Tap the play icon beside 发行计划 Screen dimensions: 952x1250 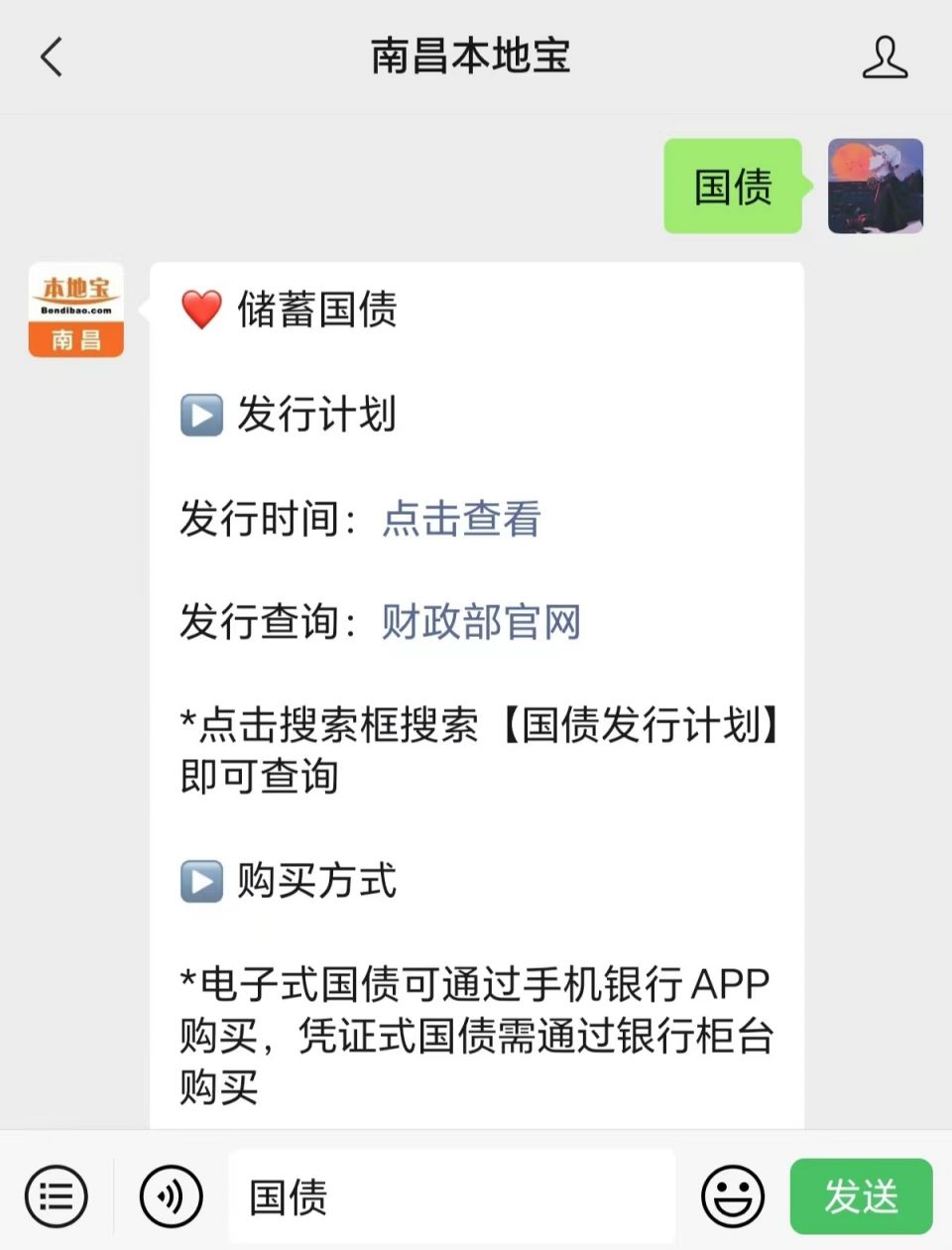(200, 416)
